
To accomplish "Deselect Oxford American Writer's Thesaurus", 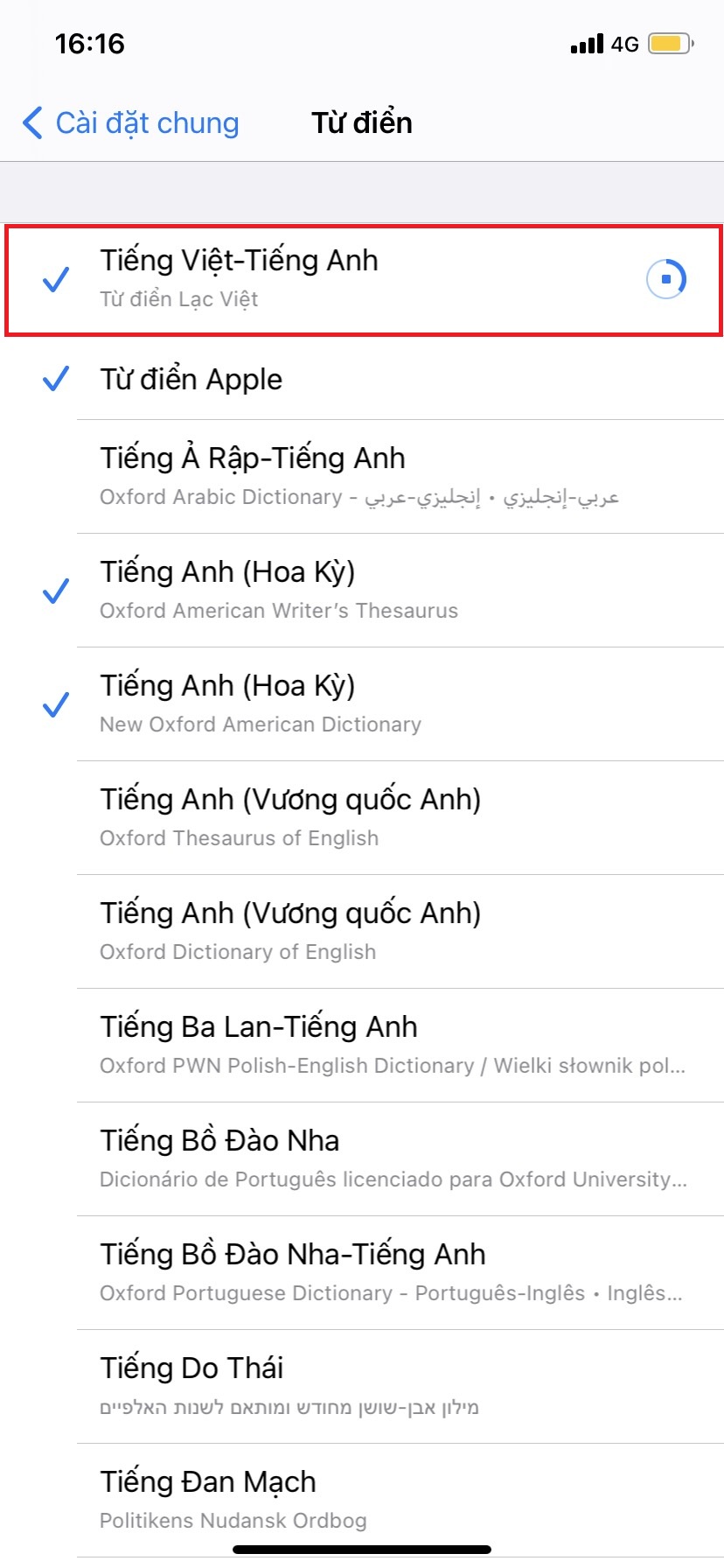I will (x=362, y=591).
